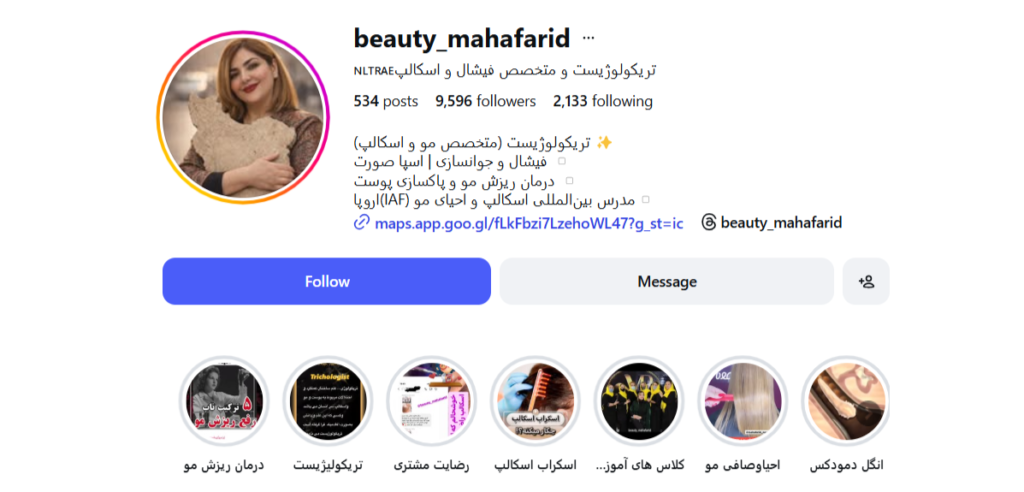Message this profile
This screenshot has height=492, width=1024.
(666, 281)
